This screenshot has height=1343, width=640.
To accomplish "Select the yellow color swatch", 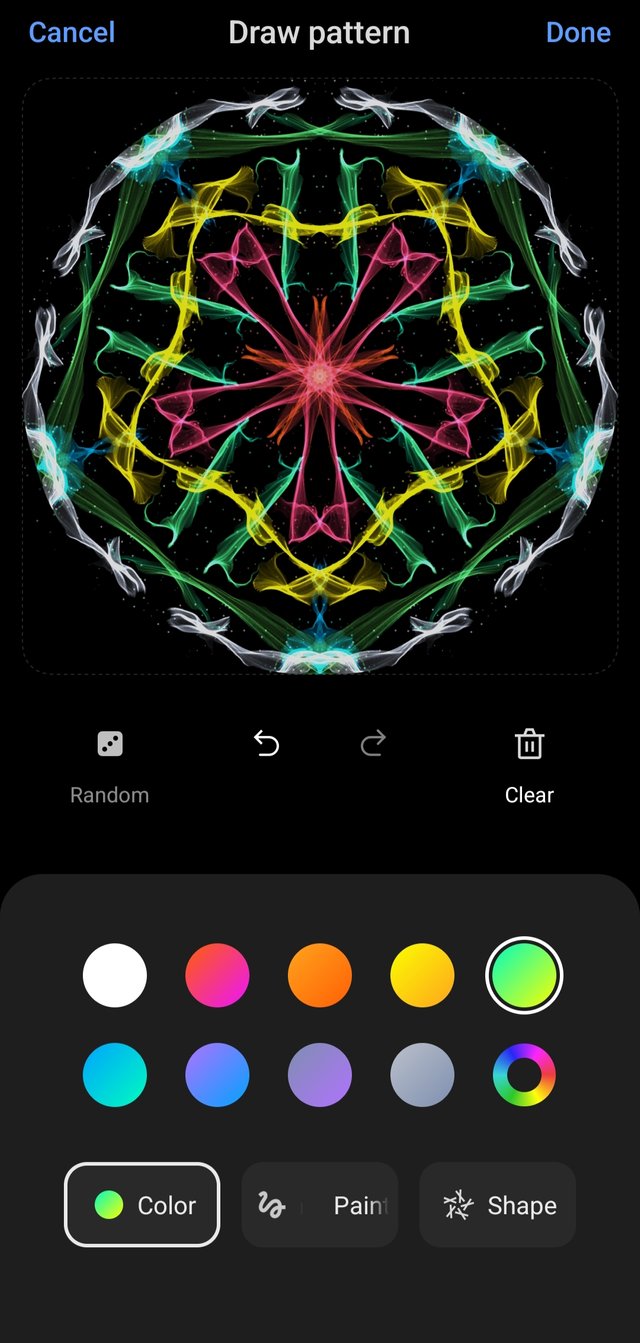I will click(x=422, y=975).
